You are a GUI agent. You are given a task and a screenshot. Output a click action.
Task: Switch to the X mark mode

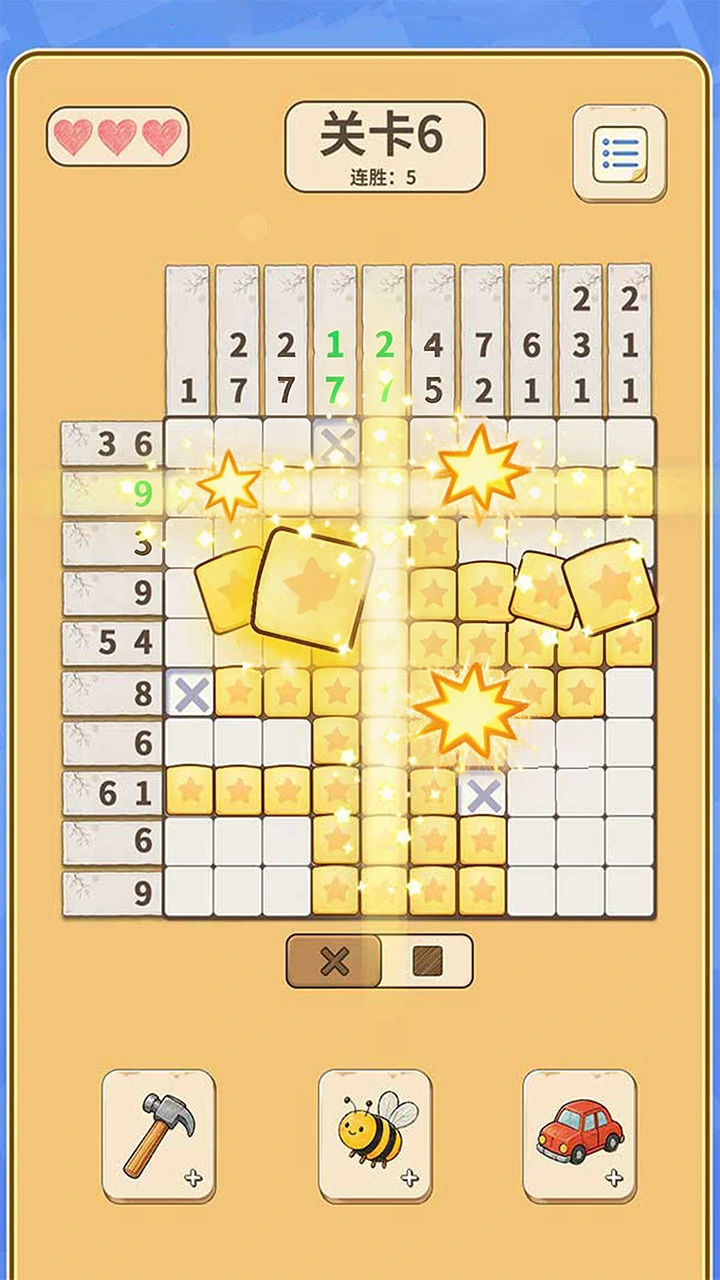tap(334, 961)
